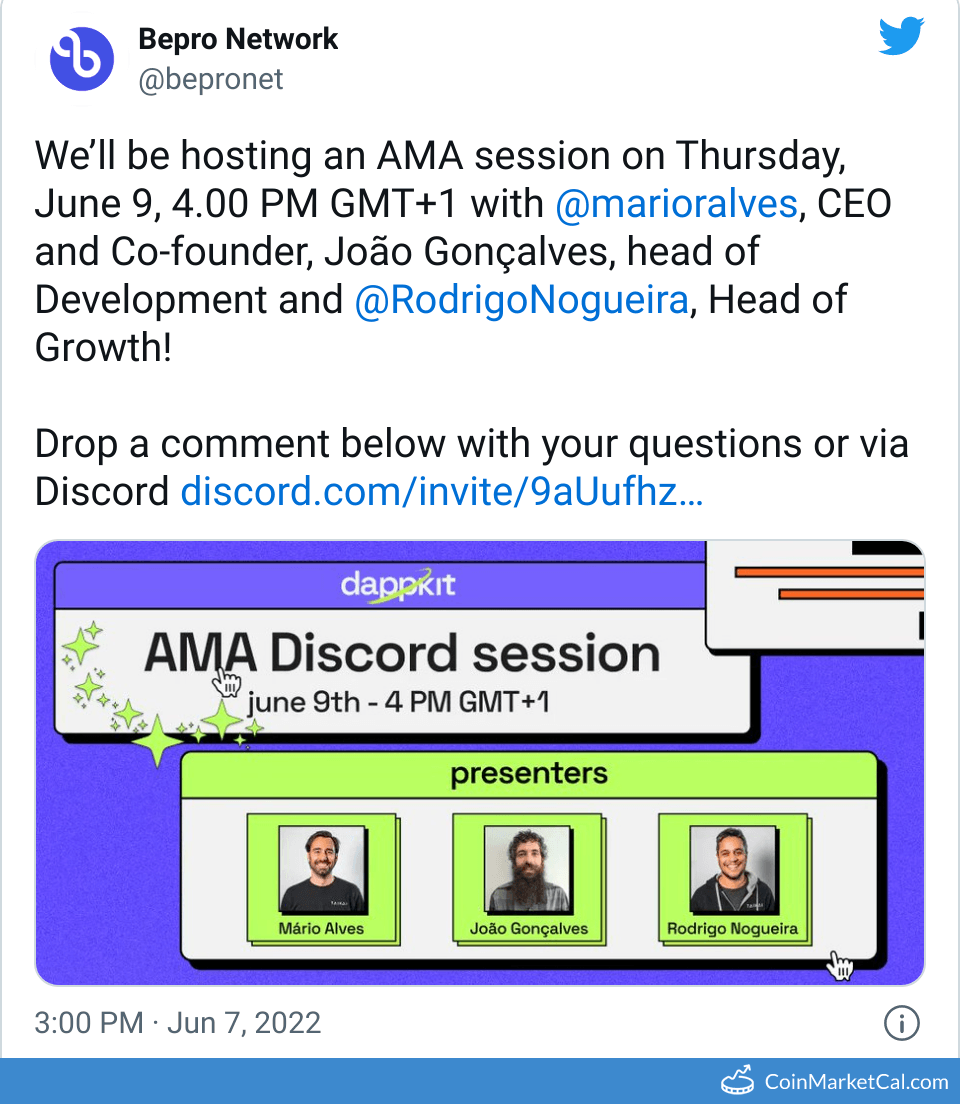Tap the @bepronet handle
This screenshot has height=1104, width=960.
pyautogui.click(x=211, y=79)
